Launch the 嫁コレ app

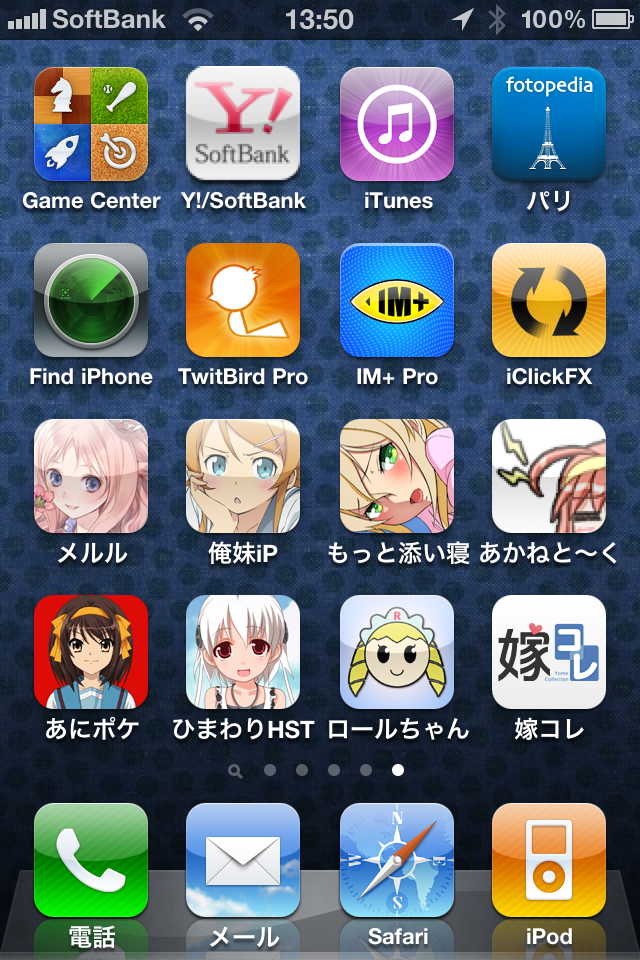pos(549,652)
